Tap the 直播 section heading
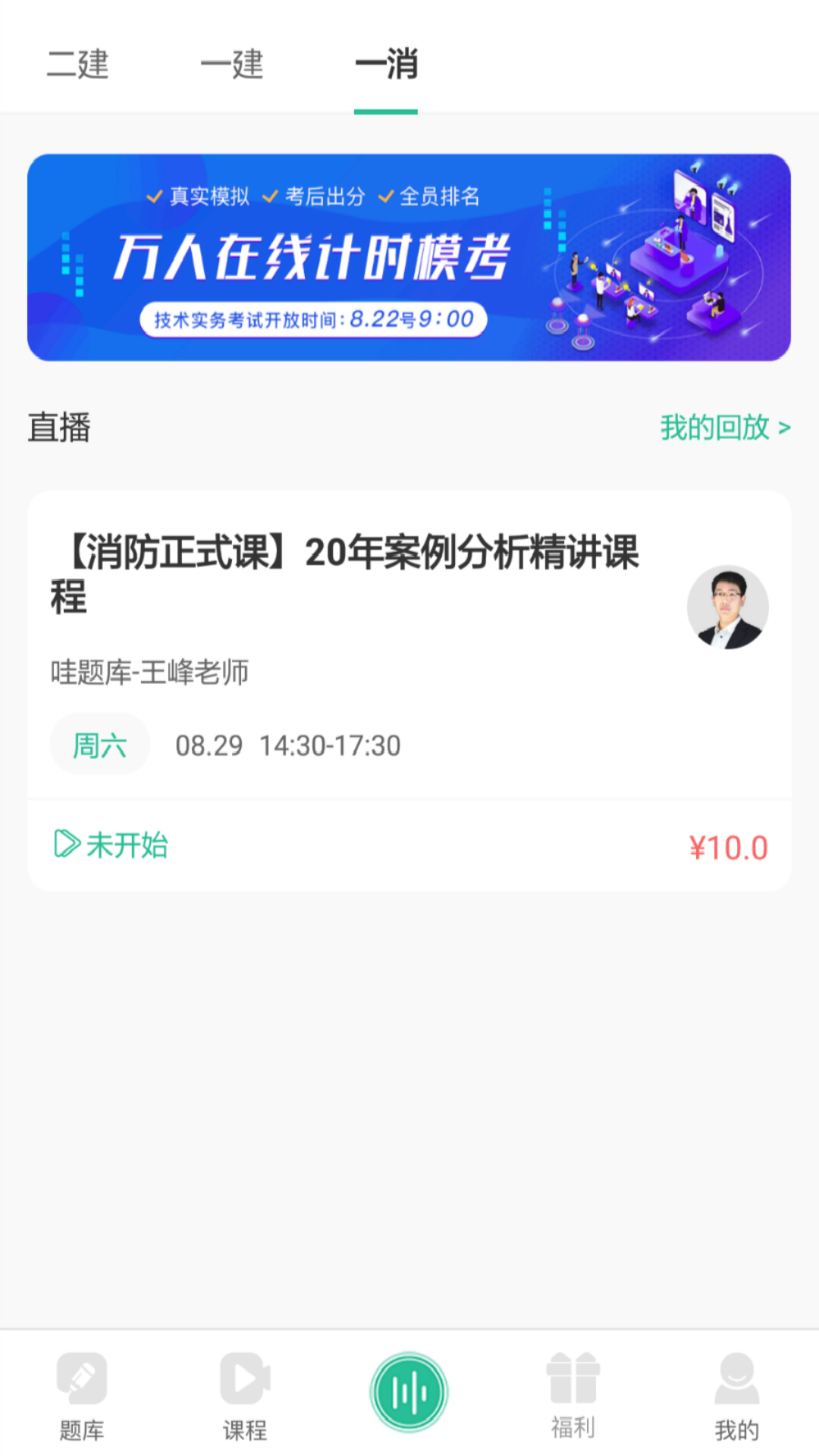This screenshot has width=819, height=1456. 58,428
